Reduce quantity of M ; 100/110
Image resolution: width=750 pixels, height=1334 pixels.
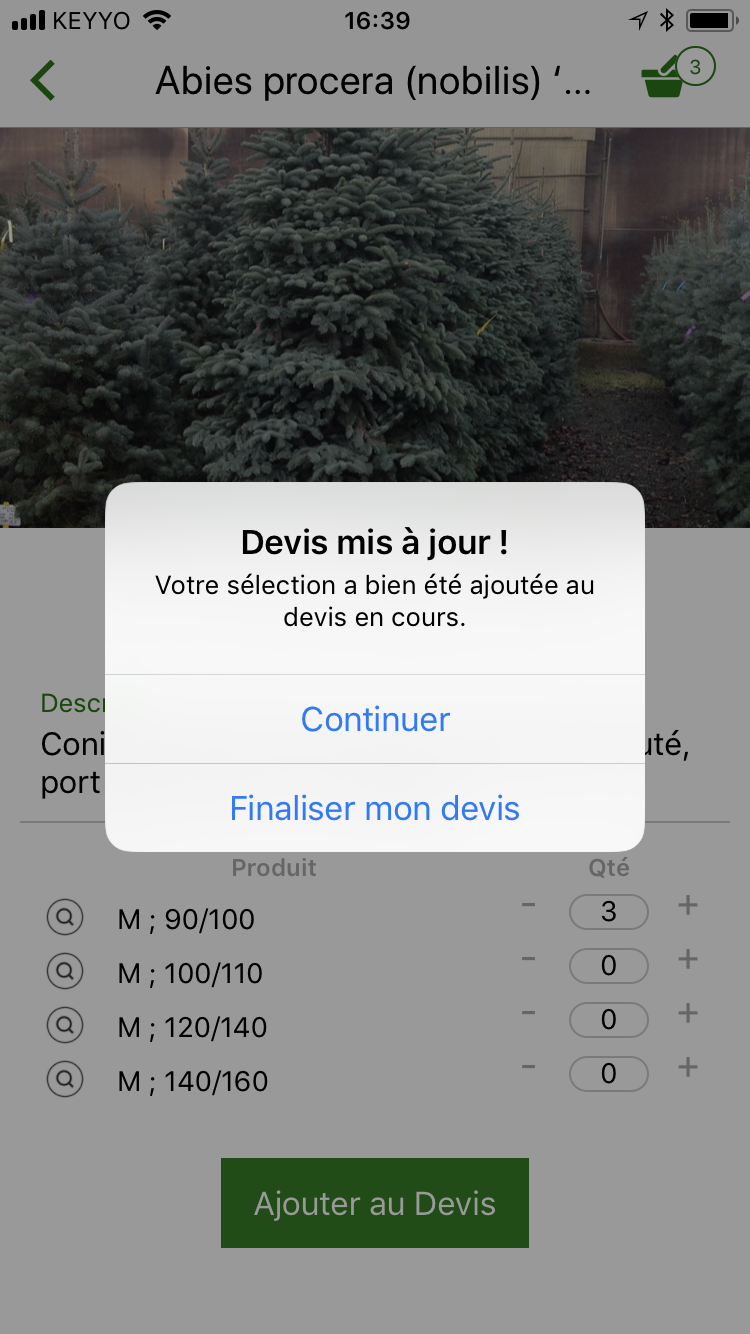coord(529,959)
